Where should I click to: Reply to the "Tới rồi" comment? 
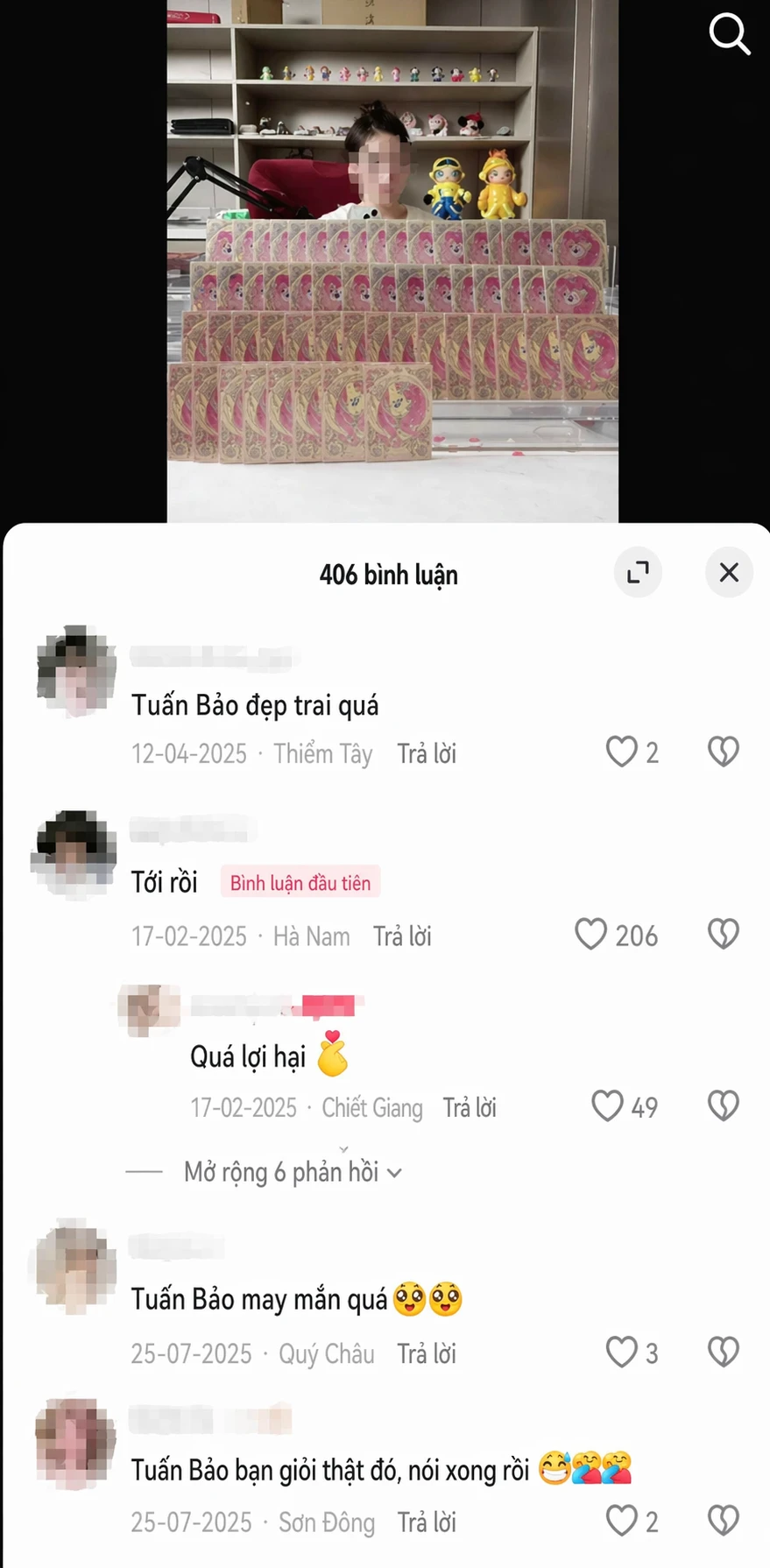[402, 936]
